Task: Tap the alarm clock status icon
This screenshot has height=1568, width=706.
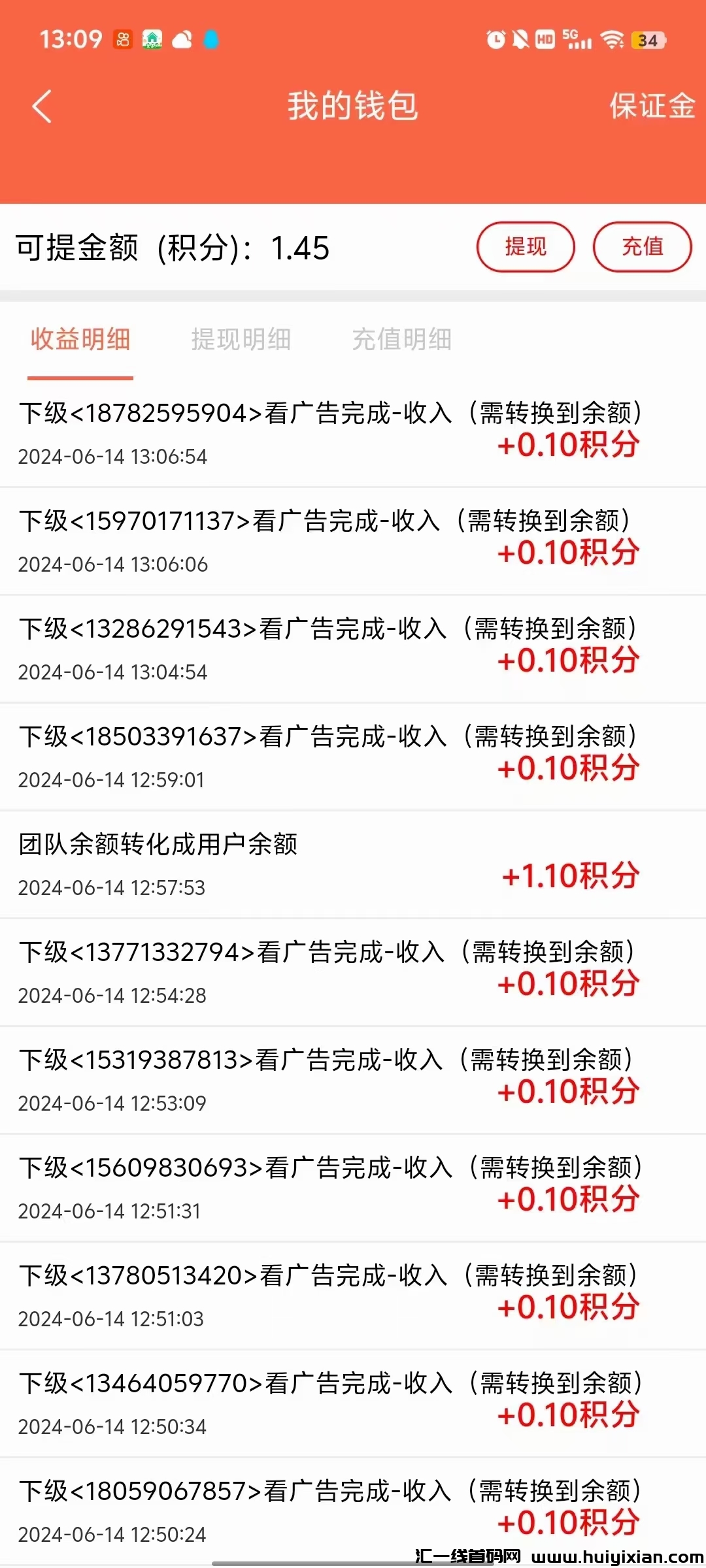Action: (496, 41)
